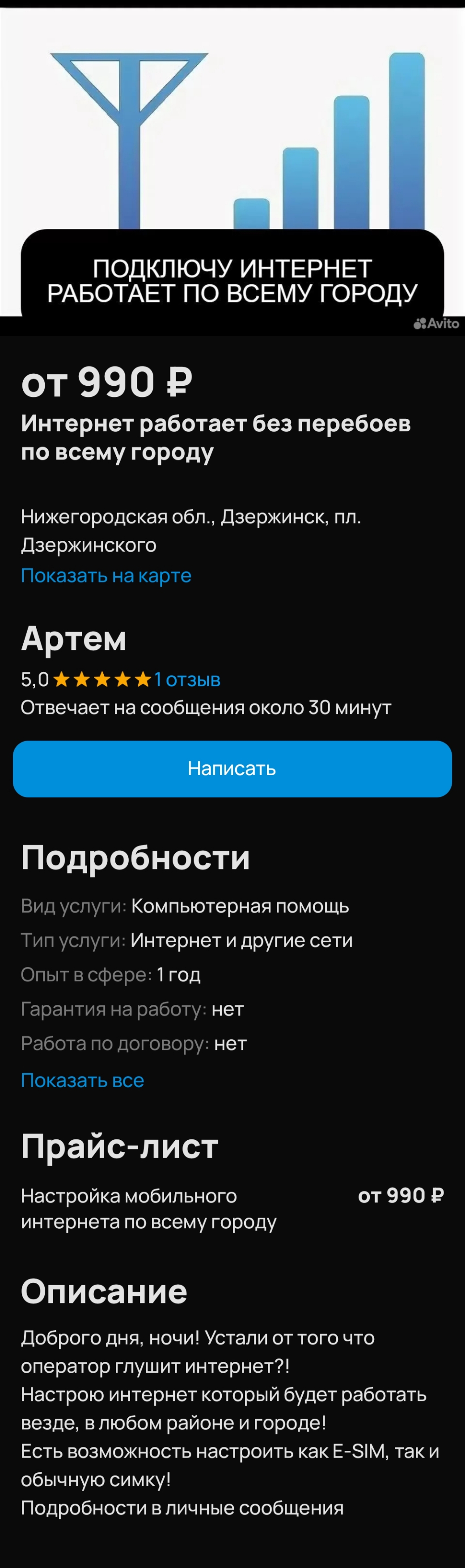Open Показать на карте link

point(106,575)
